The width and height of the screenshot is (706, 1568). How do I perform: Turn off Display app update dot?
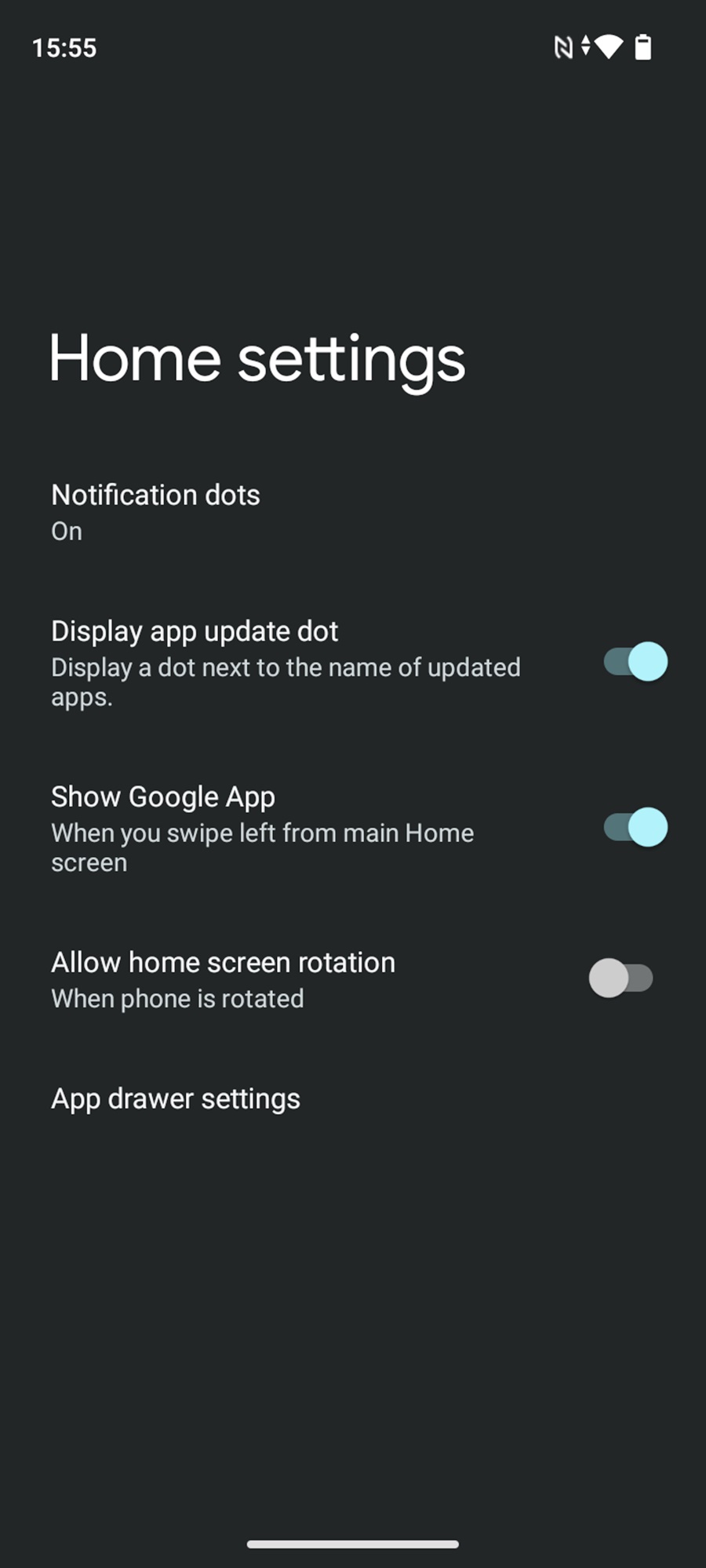coord(635,662)
